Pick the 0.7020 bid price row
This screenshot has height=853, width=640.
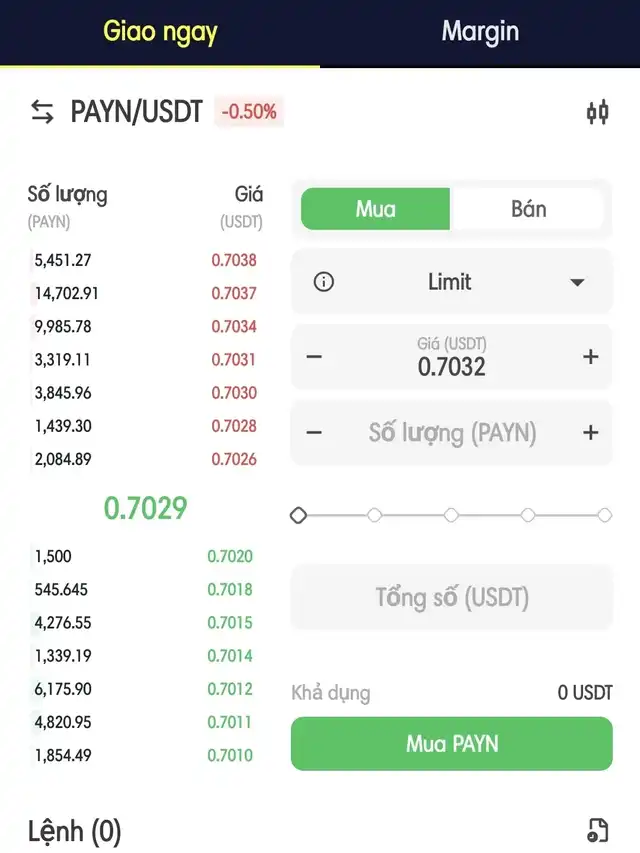click(x=146, y=556)
